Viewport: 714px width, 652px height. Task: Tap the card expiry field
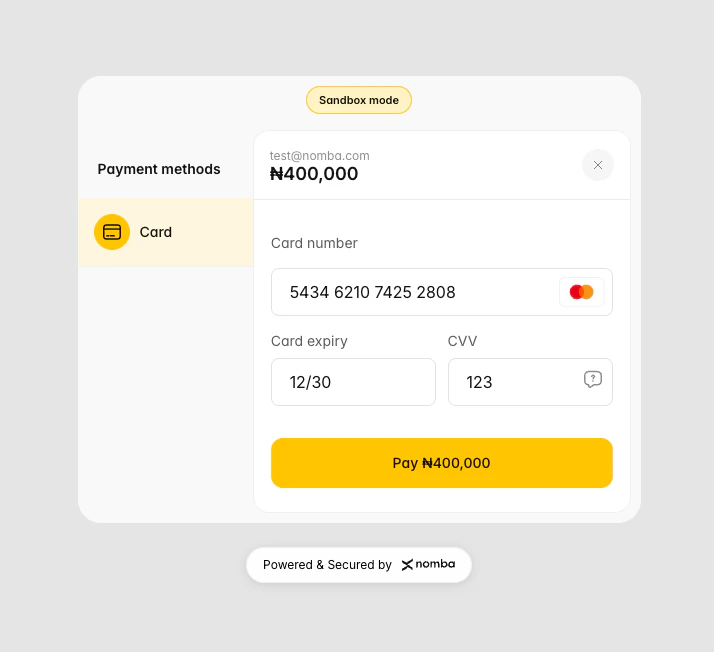click(353, 382)
